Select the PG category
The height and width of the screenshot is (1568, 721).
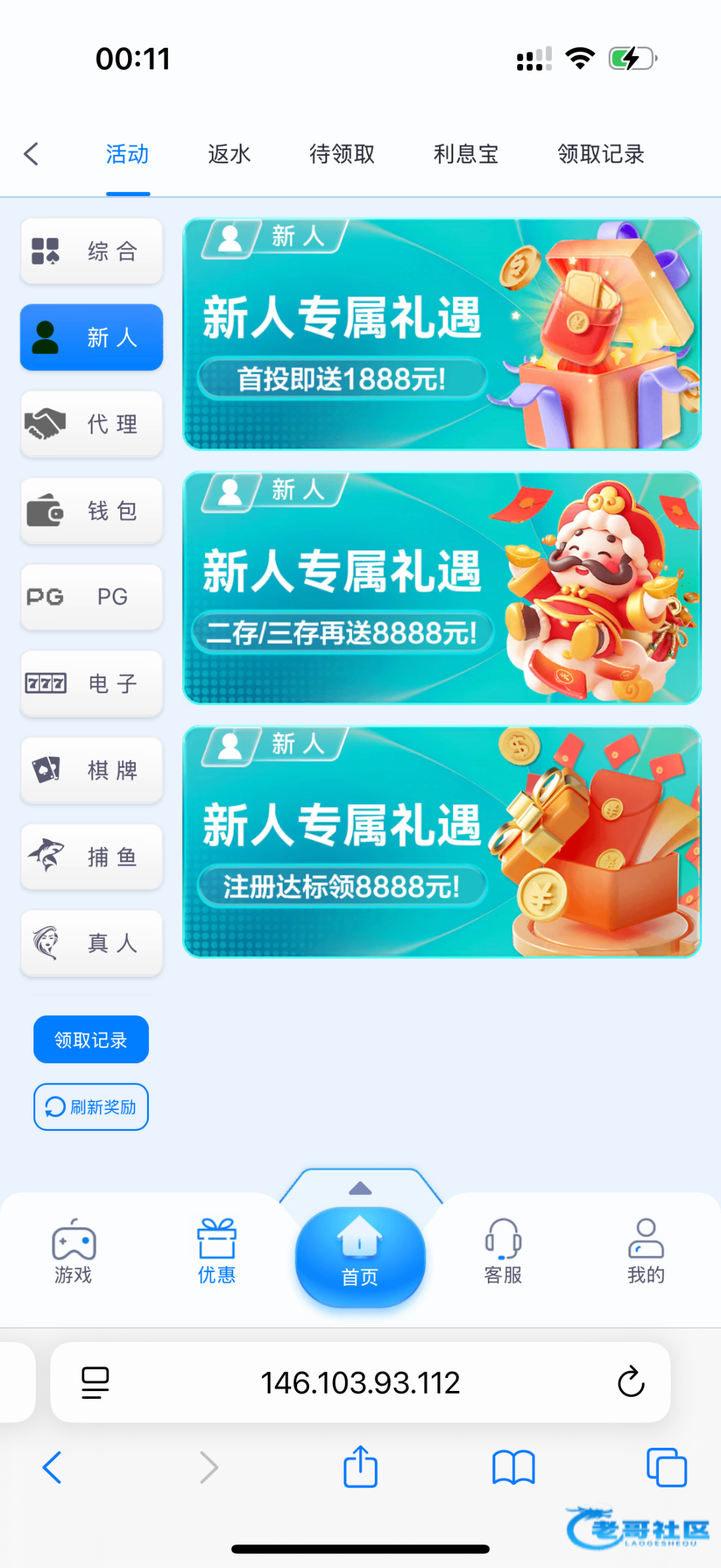coord(91,596)
